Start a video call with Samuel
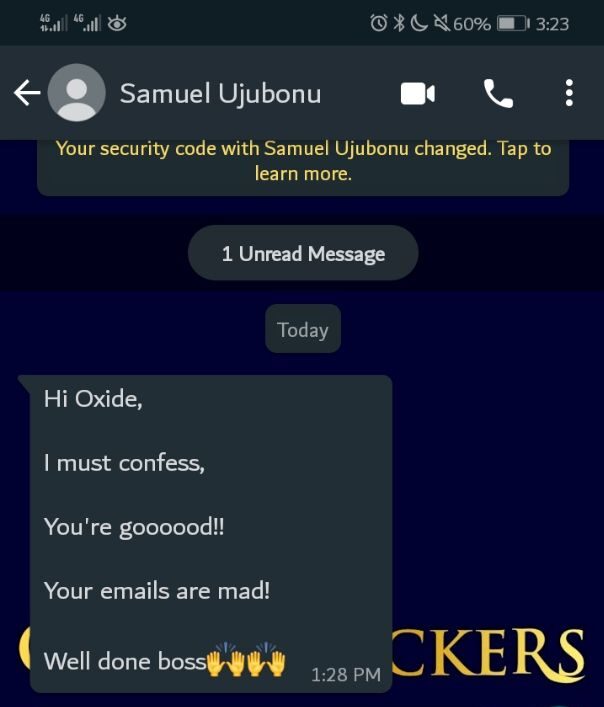The image size is (604, 707). tap(417, 93)
